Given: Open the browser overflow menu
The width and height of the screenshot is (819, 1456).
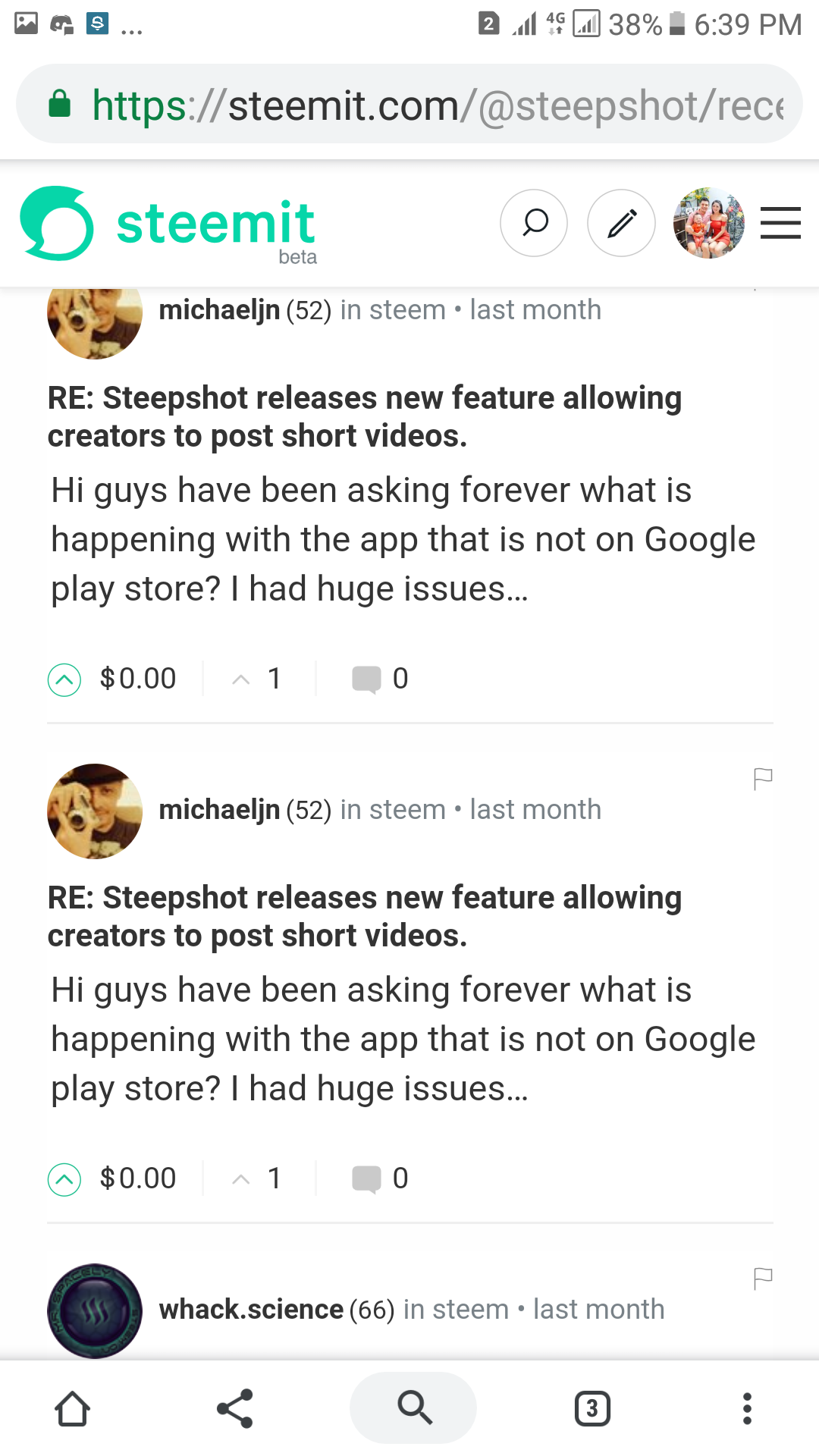Looking at the screenshot, I should [747, 1409].
